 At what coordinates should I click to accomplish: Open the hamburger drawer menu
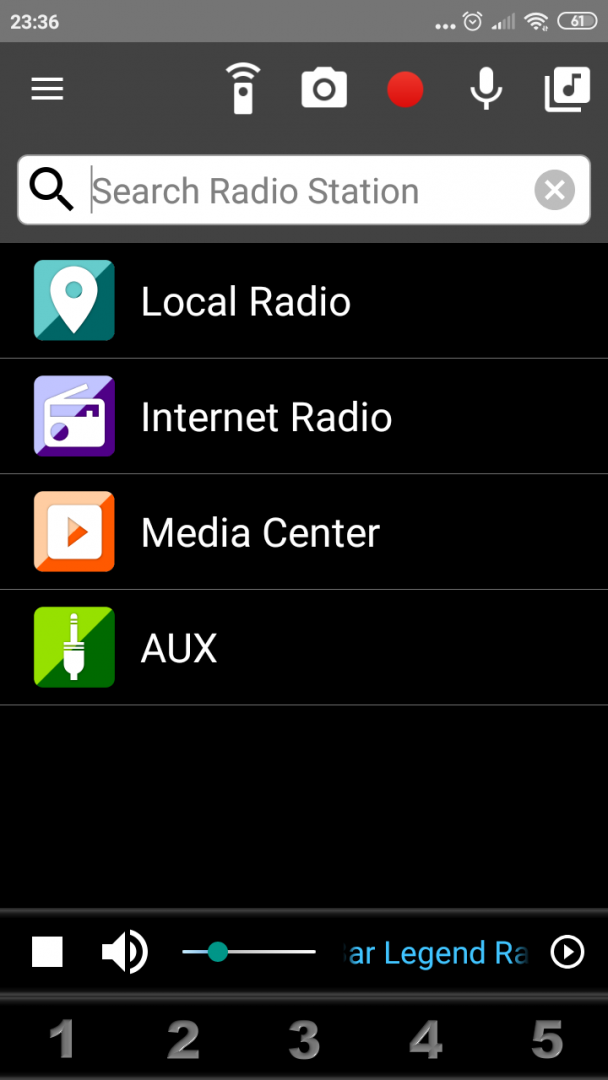point(47,90)
